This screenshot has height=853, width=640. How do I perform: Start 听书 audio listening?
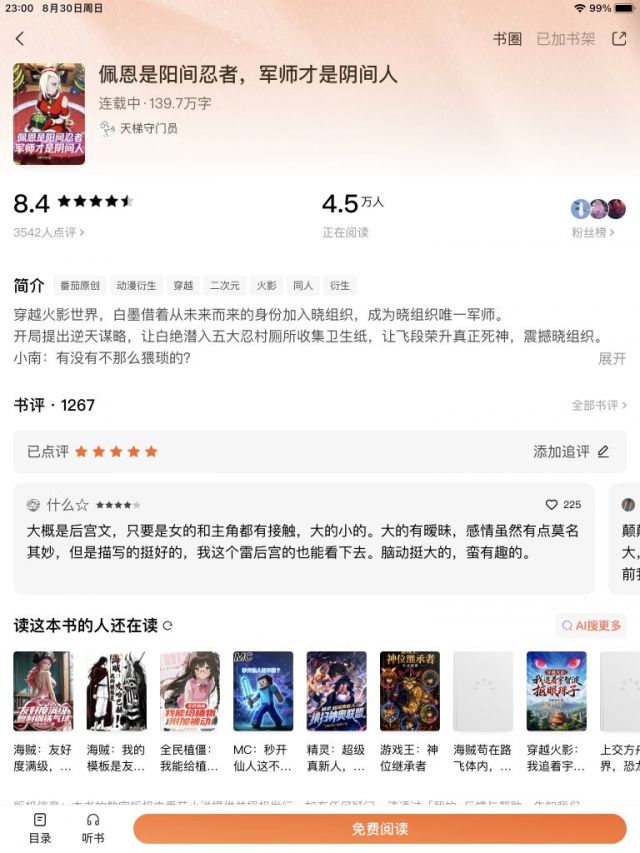93,828
